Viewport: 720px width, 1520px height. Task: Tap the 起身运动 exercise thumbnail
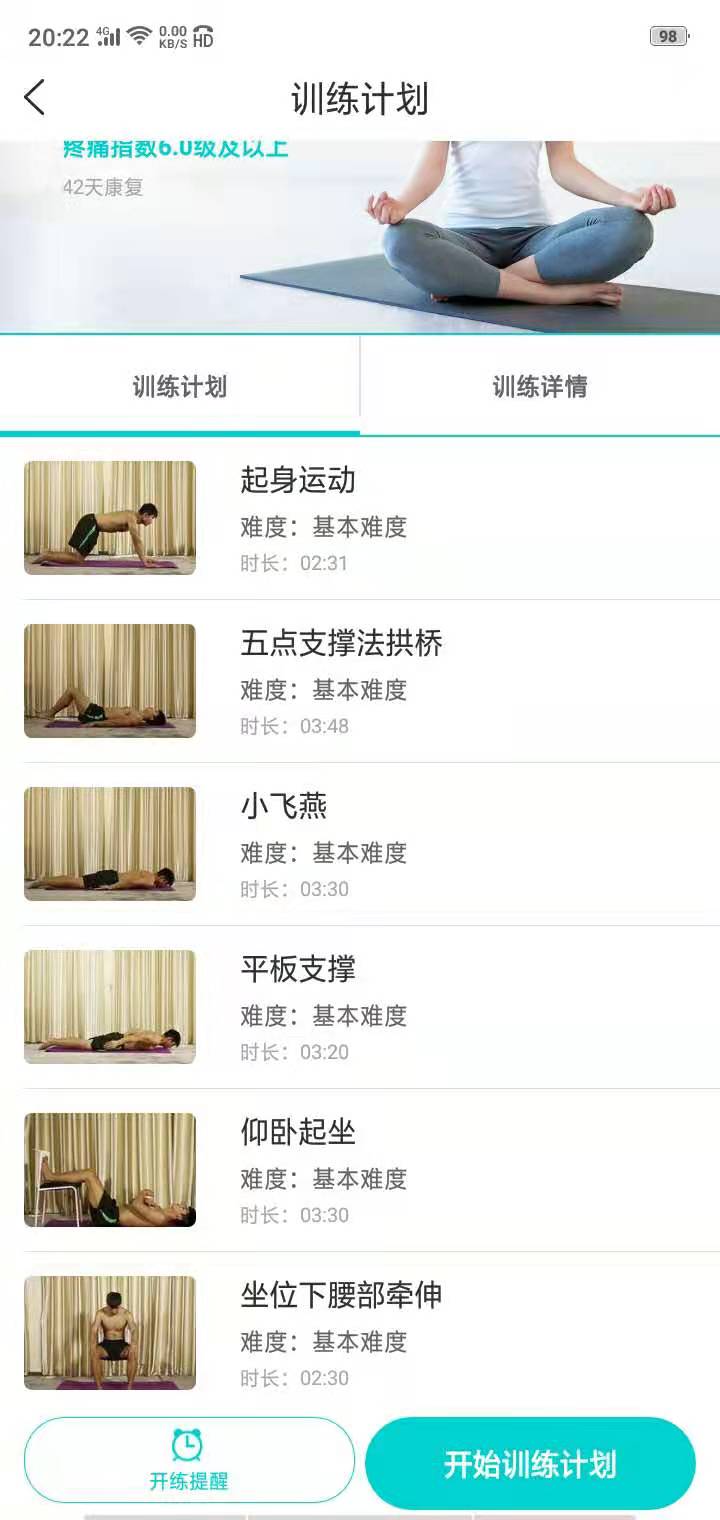click(x=110, y=517)
